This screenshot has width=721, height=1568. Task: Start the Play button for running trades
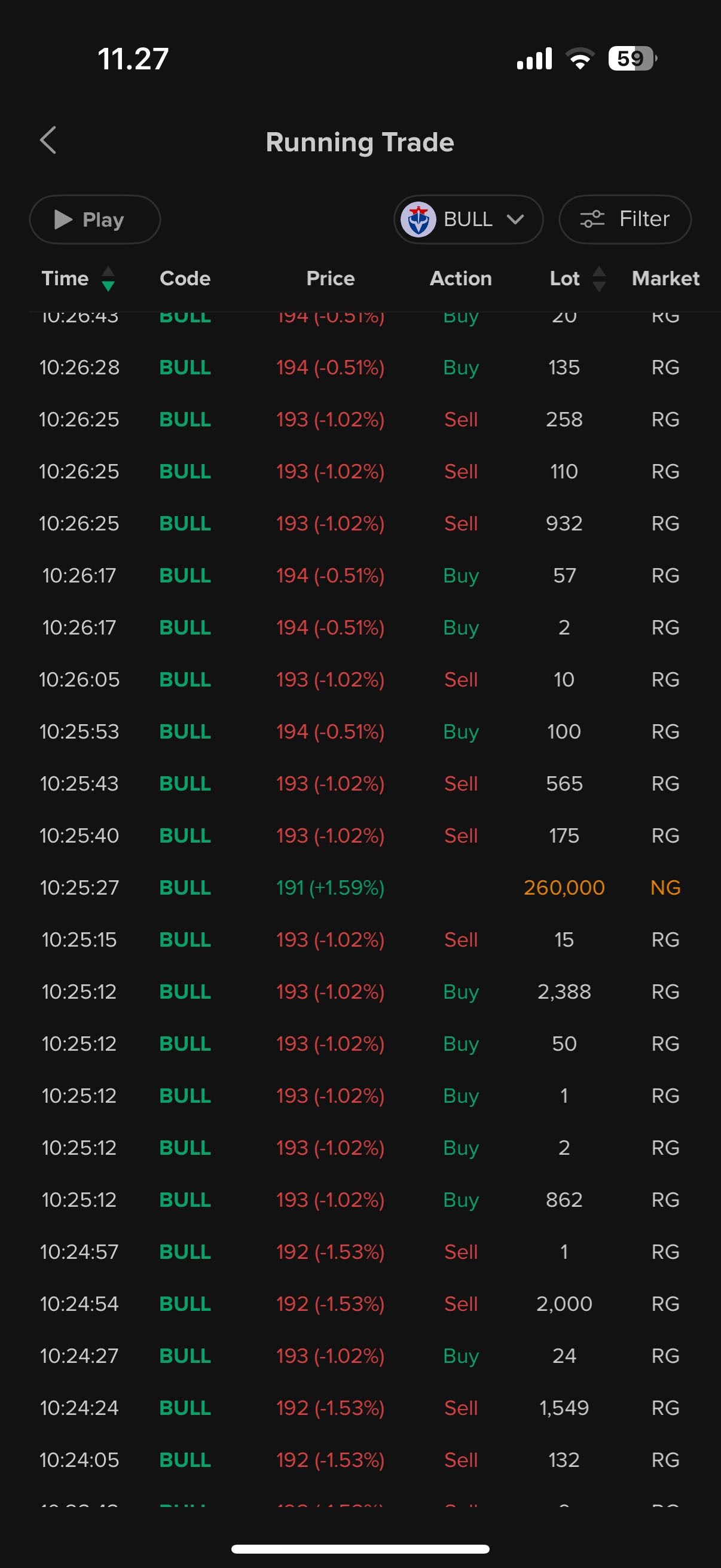tap(95, 219)
